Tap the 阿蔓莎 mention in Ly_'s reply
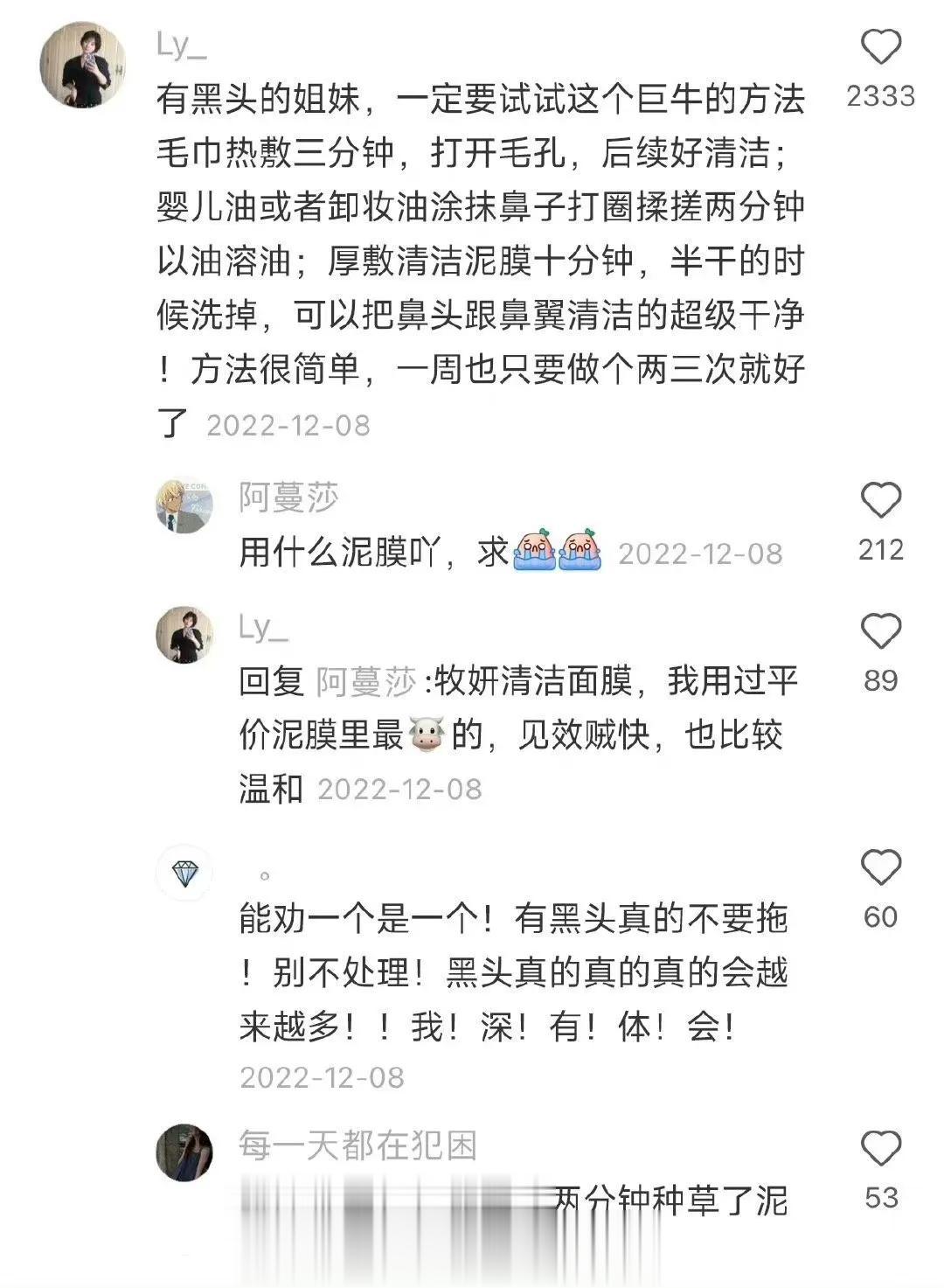 point(365,681)
